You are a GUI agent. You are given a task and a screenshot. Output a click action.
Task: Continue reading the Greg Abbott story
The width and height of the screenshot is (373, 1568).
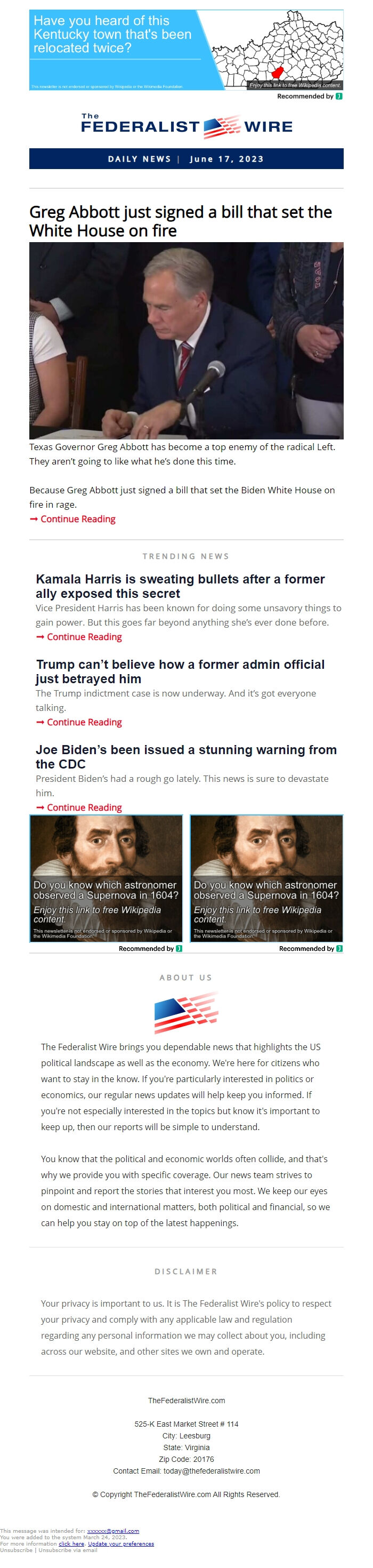coord(77,519)
